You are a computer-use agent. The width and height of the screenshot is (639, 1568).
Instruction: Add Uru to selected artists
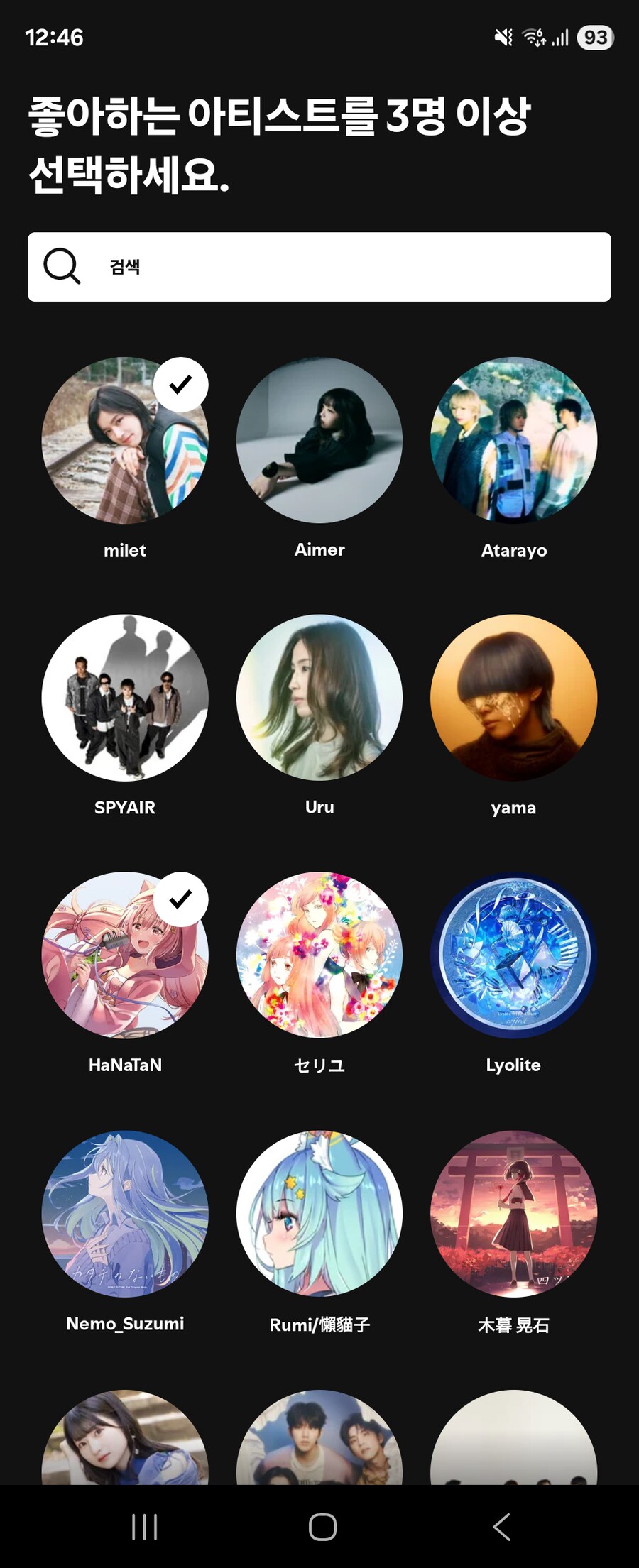click(319, 698)
